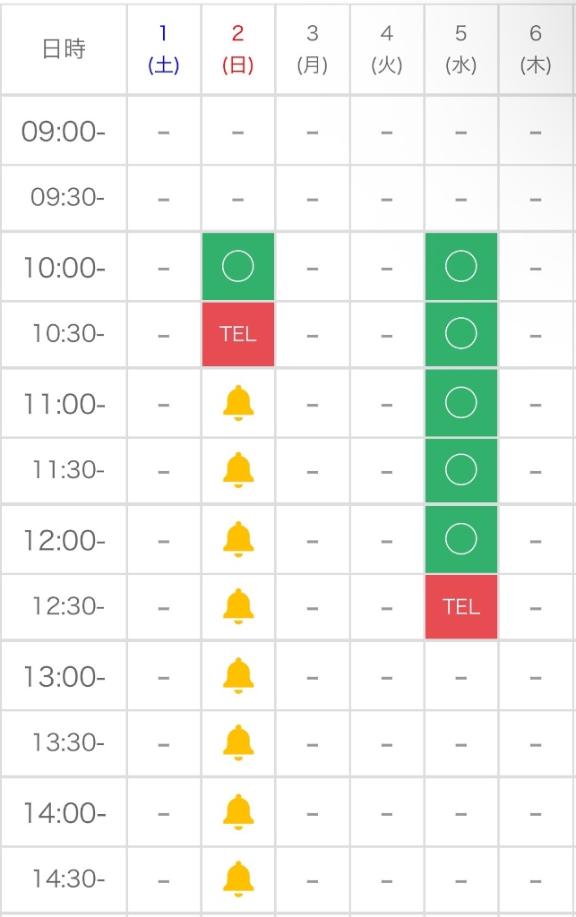
Task: Tap the bell at 11:30 on Sunday
Action: click(x=238, y=470)
